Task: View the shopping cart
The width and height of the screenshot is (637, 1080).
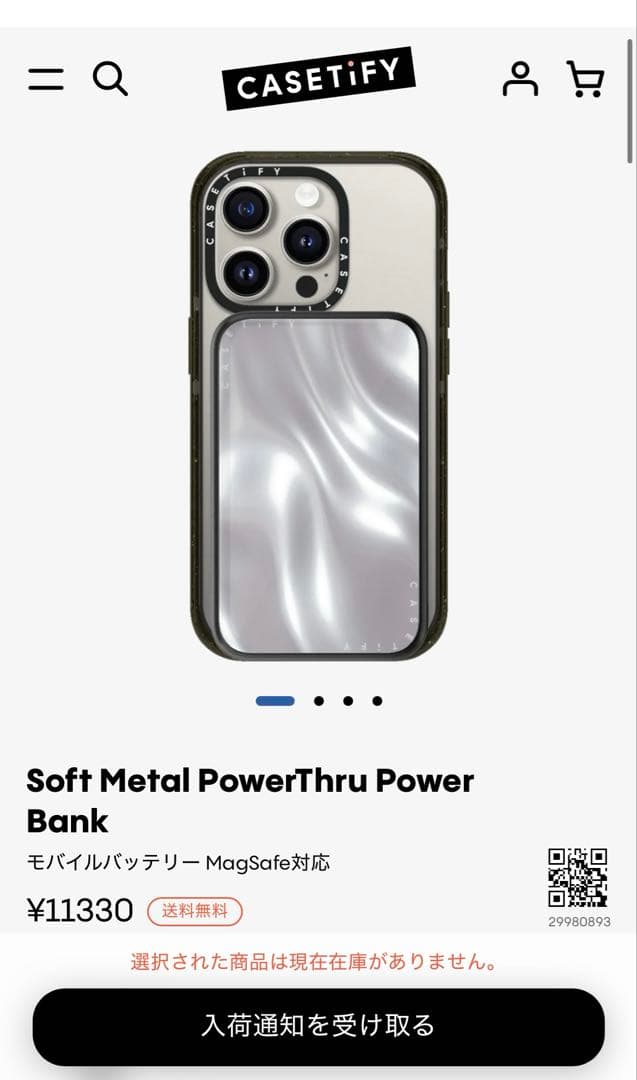Action: click(585, 78)
